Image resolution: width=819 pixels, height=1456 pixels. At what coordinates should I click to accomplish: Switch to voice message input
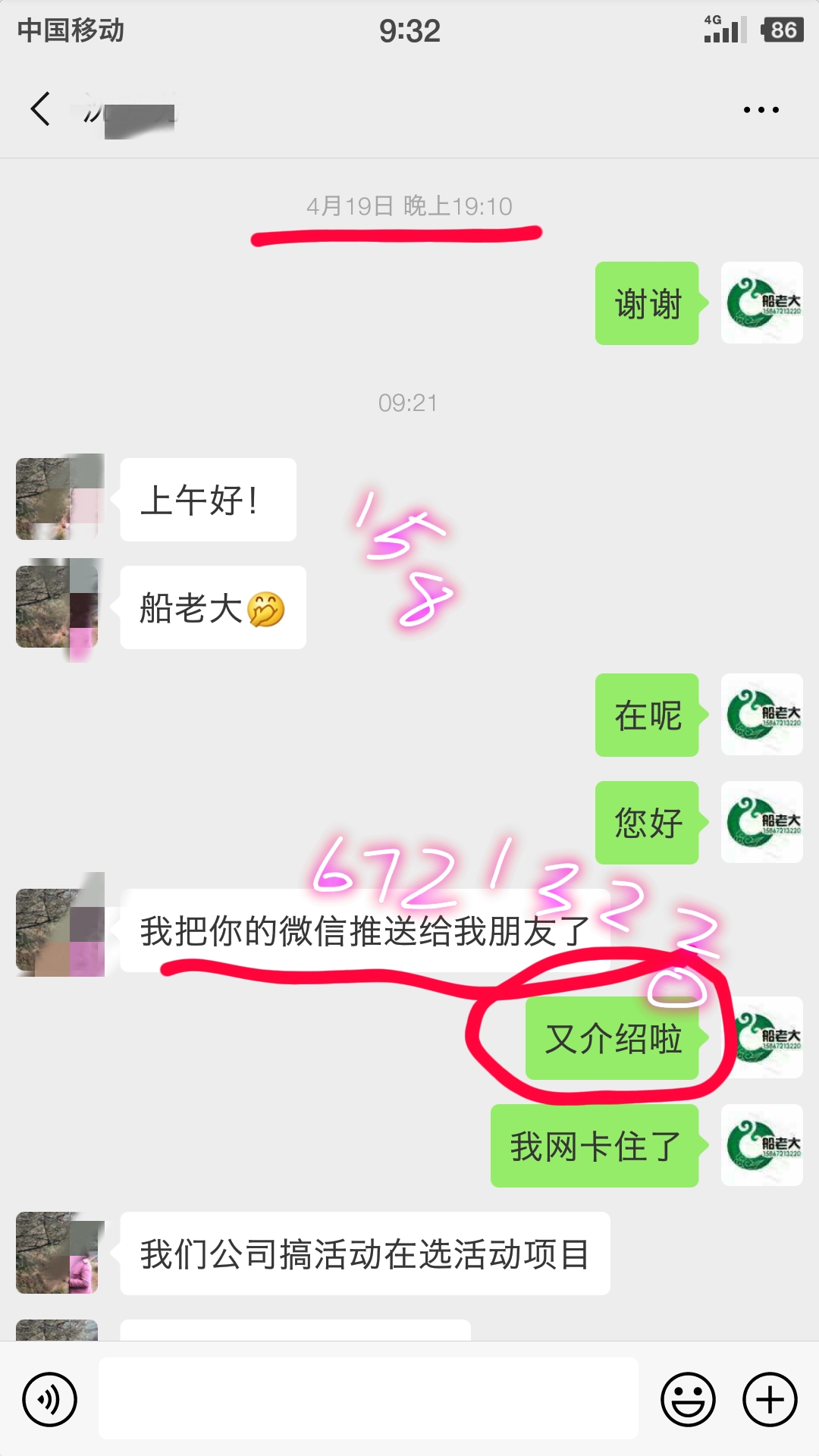click(49, 1399)
